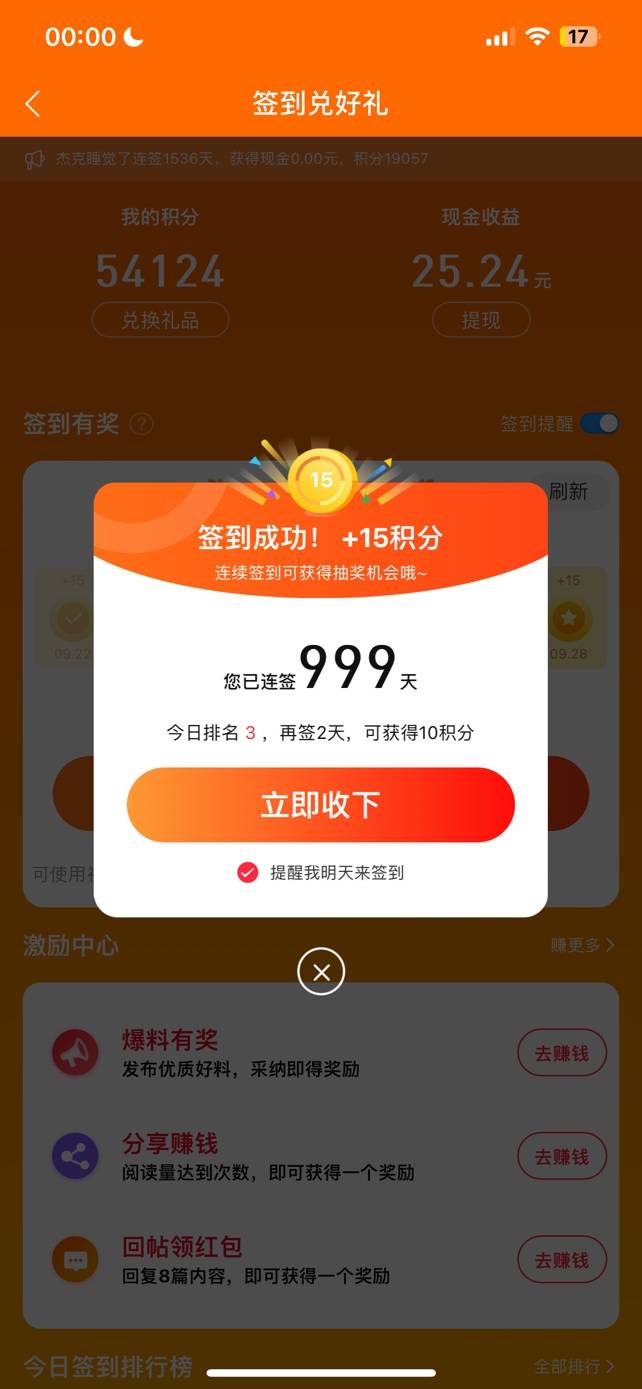Tap 去赚钱 for 分享赚钱
The height and width of the screenshot is (1389, 642).
561,1157
